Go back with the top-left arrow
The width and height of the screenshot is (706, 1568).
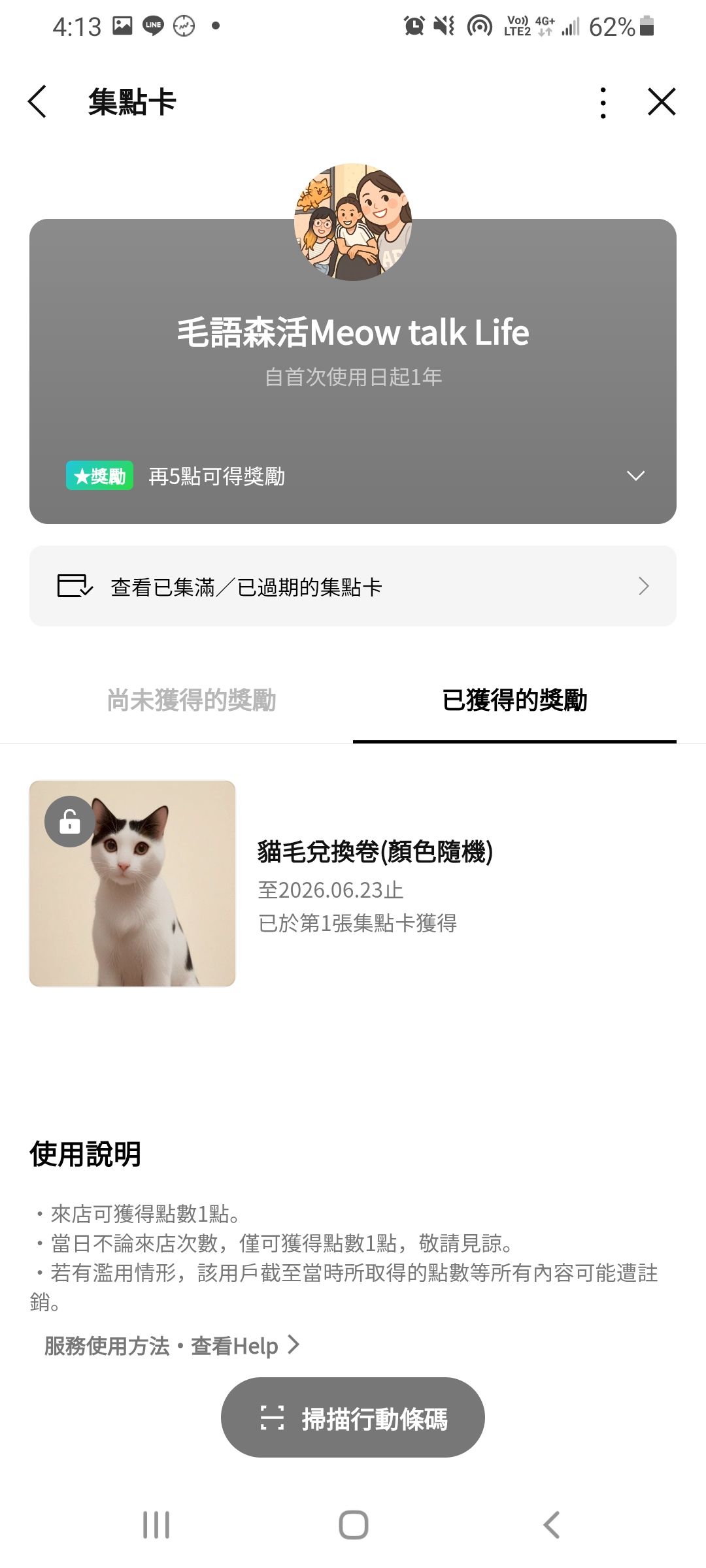point(38,102)
